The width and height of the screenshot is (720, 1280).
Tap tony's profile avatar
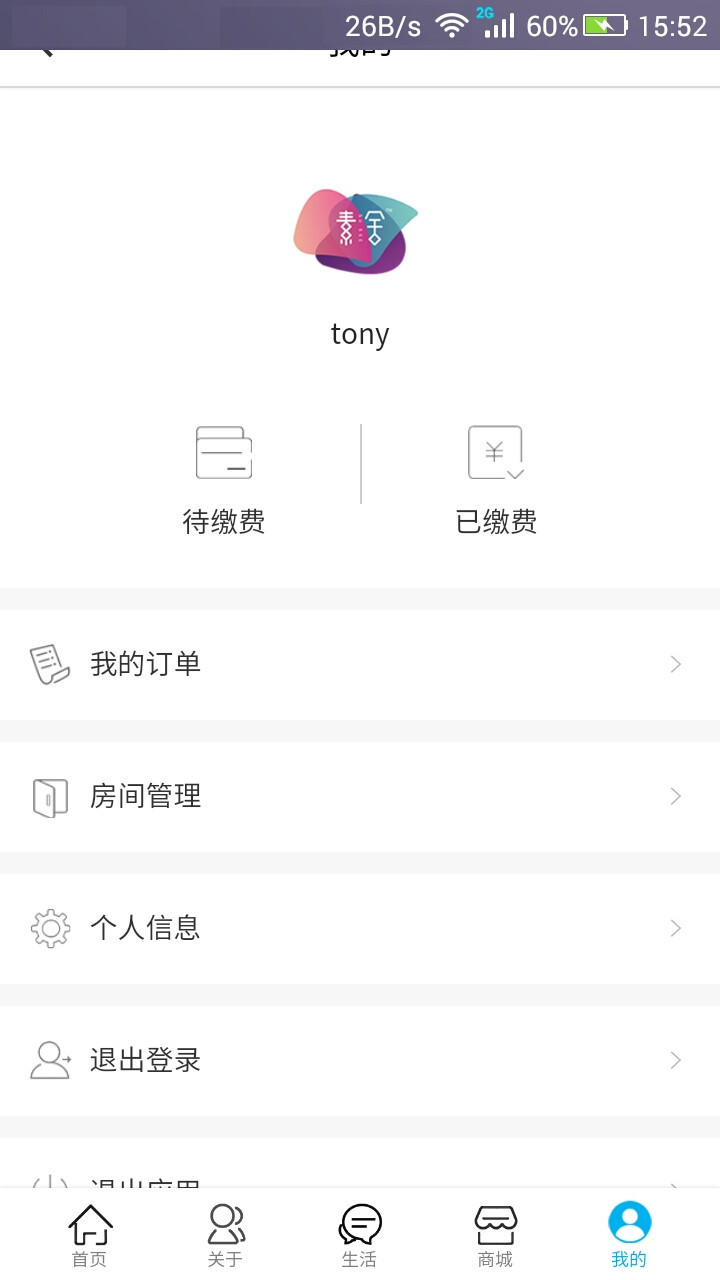356,232
